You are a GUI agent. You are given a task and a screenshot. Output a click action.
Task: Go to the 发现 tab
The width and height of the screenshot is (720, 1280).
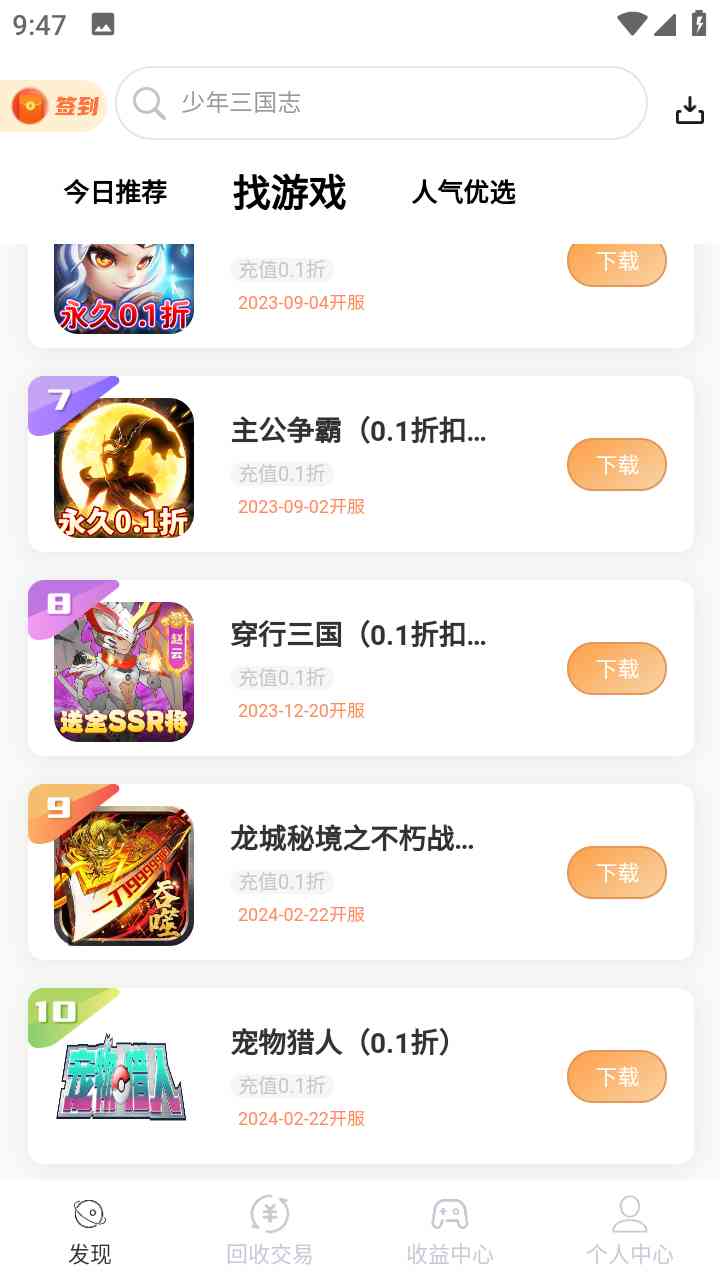tap(90, 1232)
